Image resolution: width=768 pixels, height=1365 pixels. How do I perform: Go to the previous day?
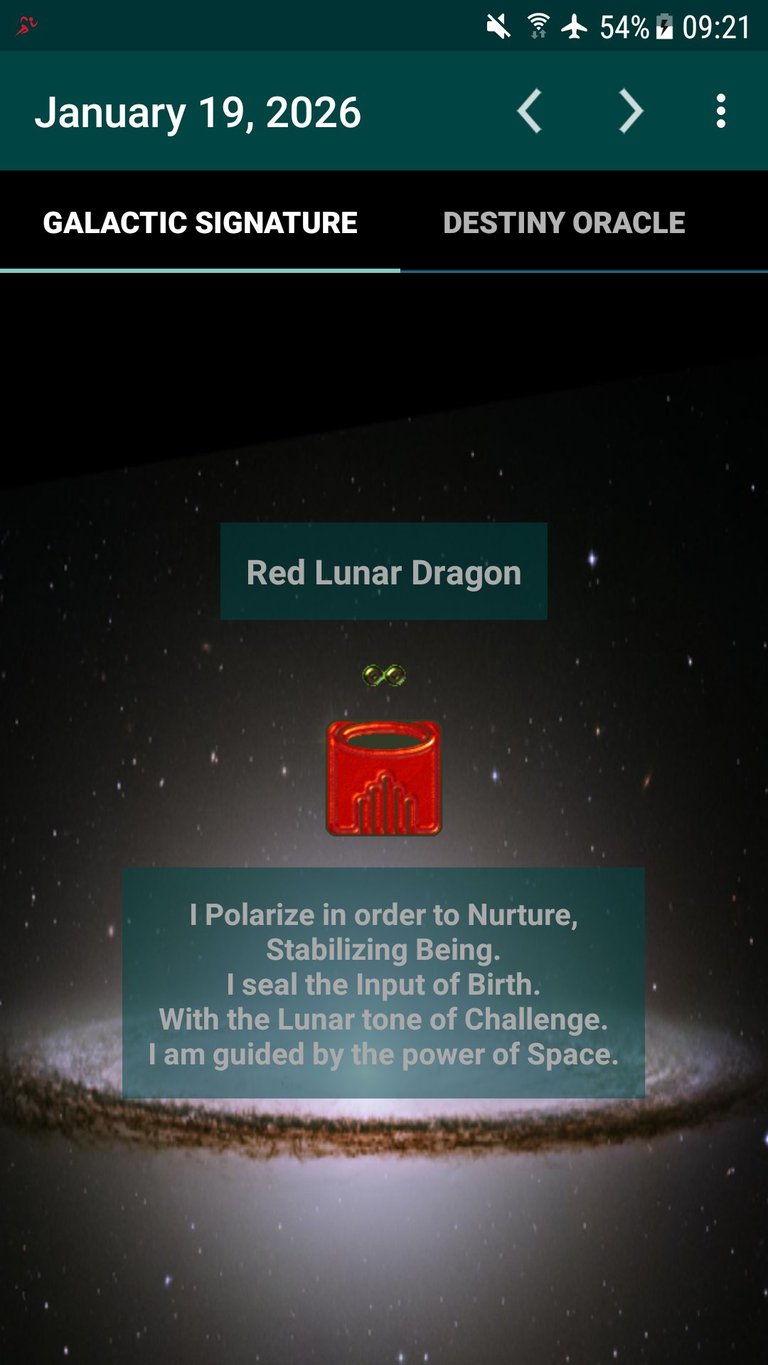530,111
